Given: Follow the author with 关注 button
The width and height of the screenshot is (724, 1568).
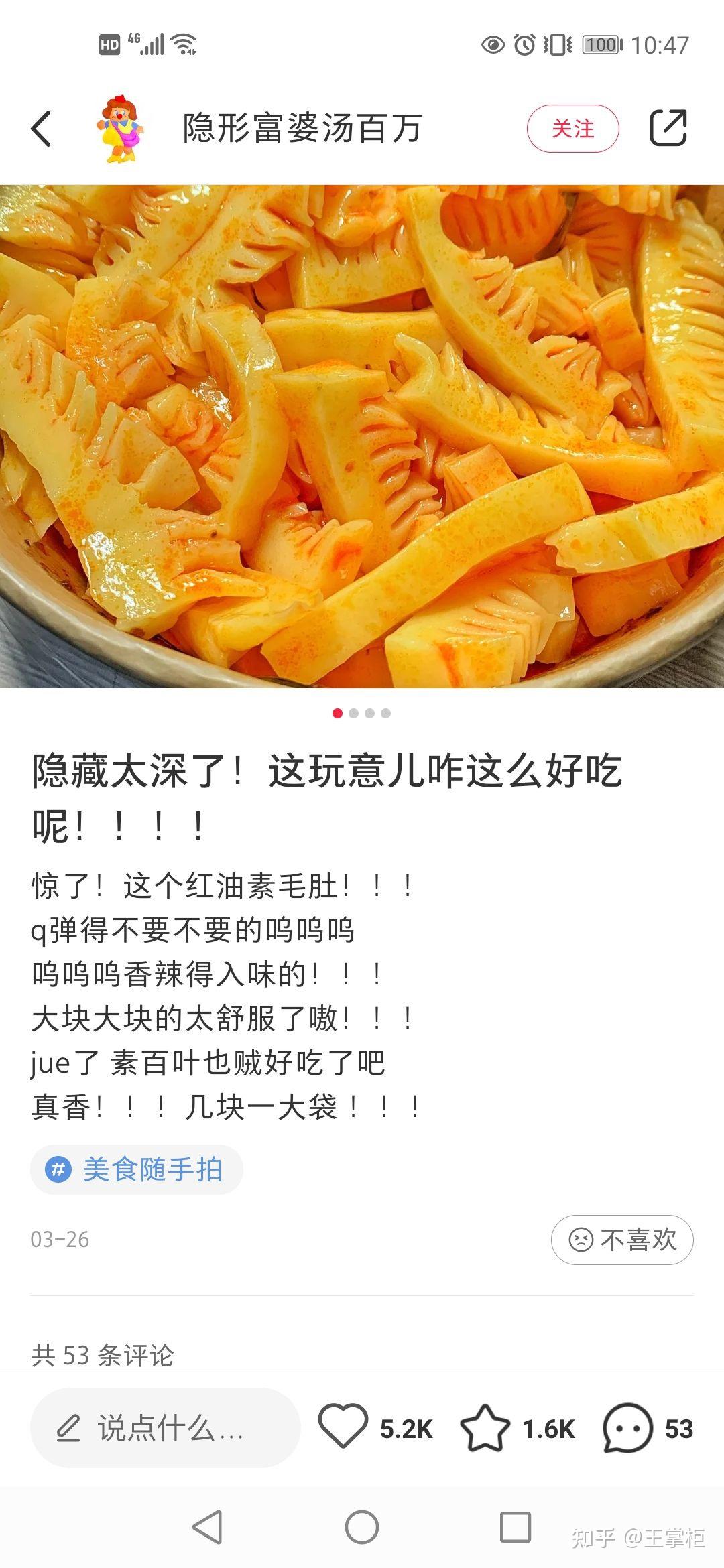Looking at the screenshot, I should [572, 128].
